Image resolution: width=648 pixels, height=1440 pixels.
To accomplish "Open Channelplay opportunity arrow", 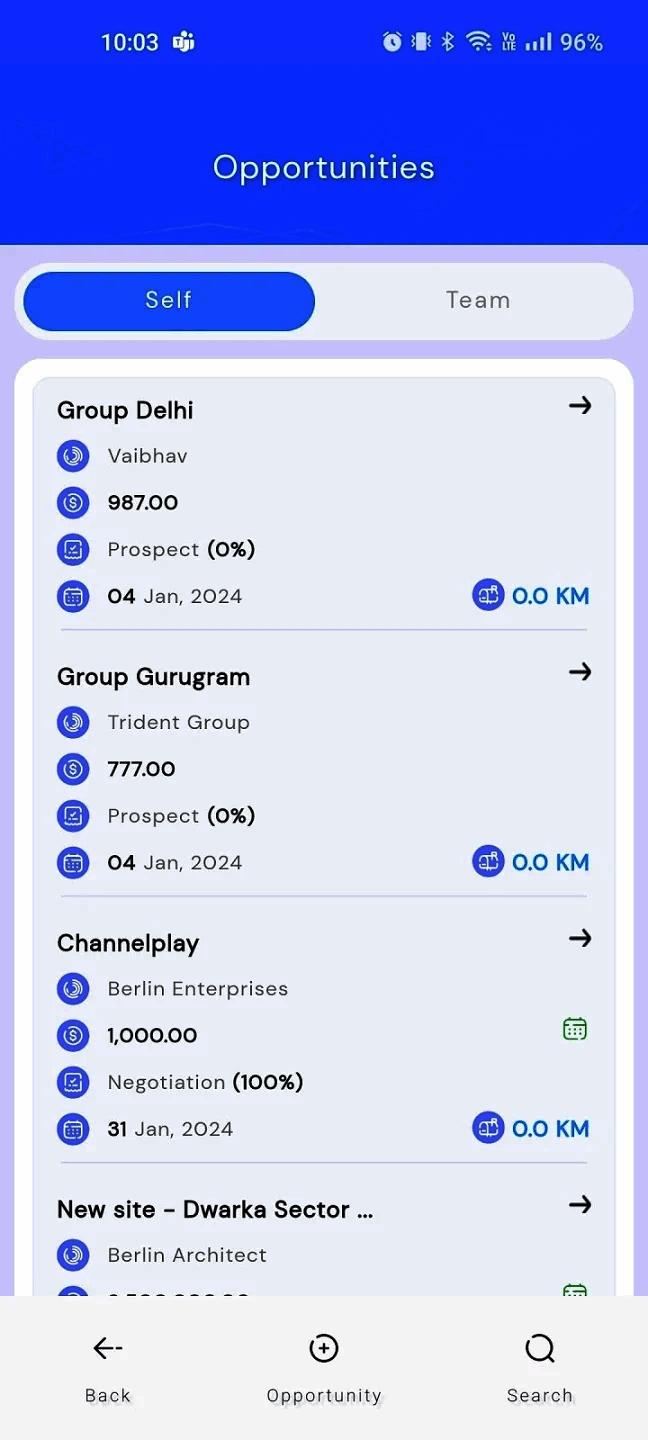I will (x=580, y=938).
